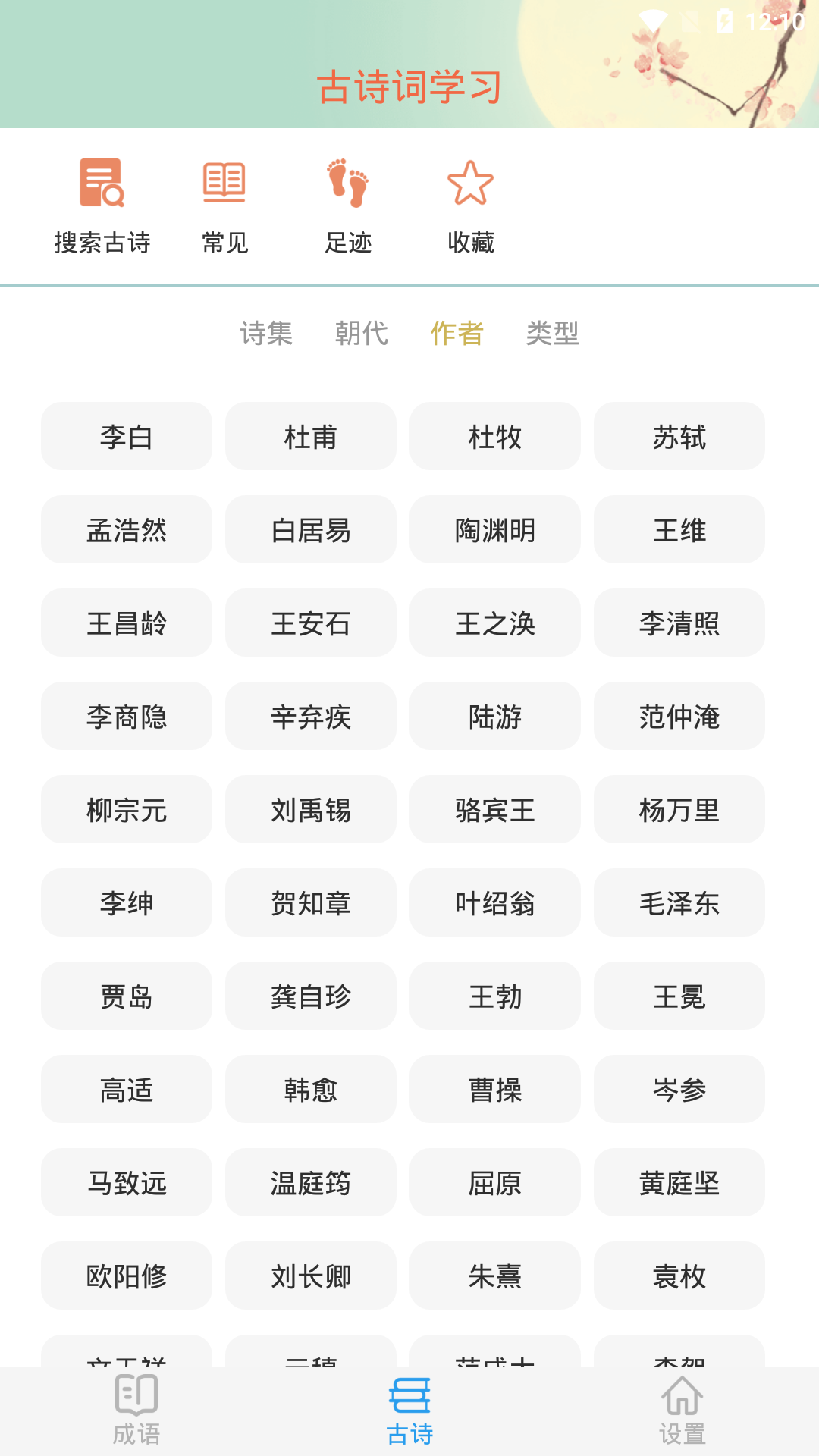View 足迹 browsing history
Screen dimensions: 819x1456
click(348, 206)
